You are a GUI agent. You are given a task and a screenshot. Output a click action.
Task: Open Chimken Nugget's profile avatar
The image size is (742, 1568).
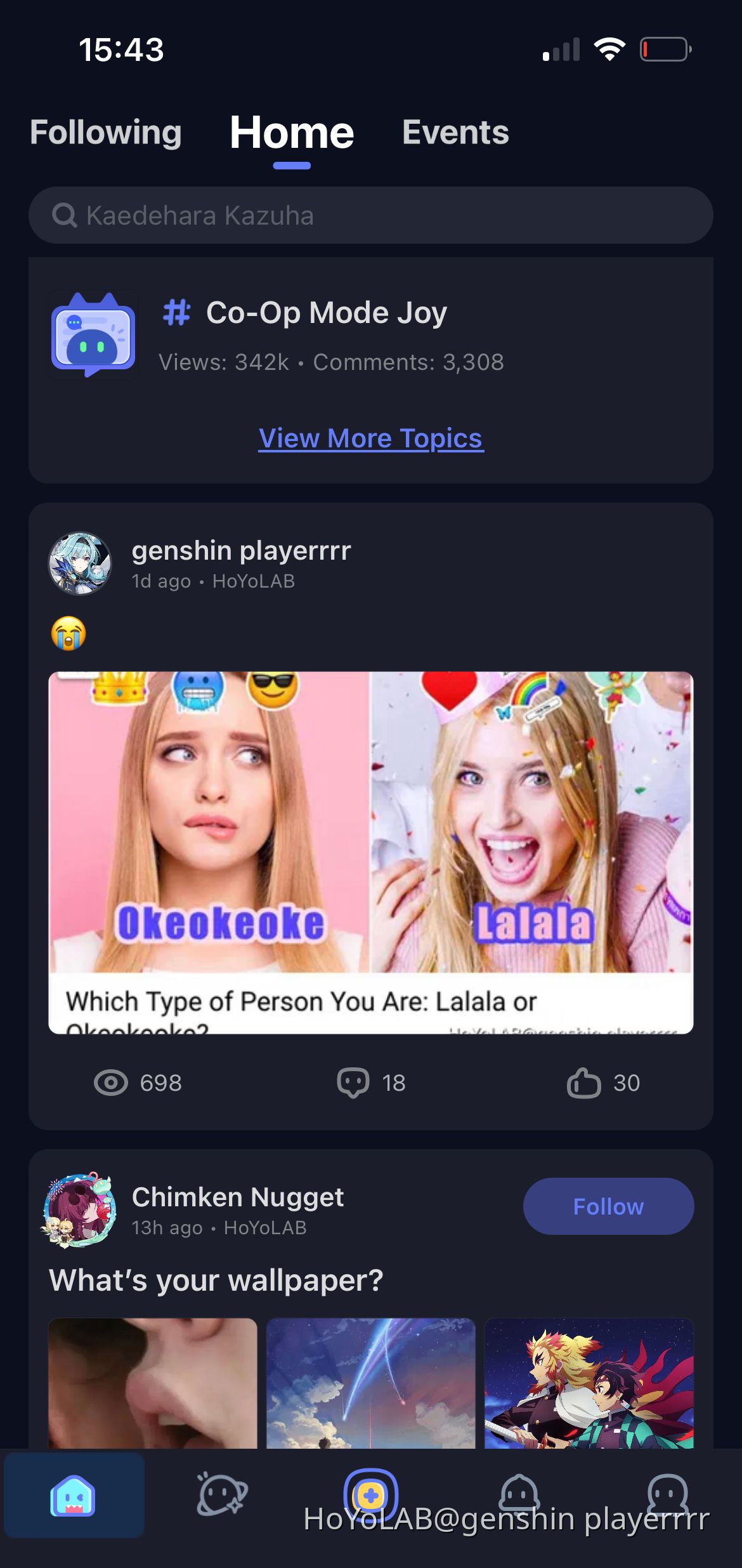coord(80,1210)
